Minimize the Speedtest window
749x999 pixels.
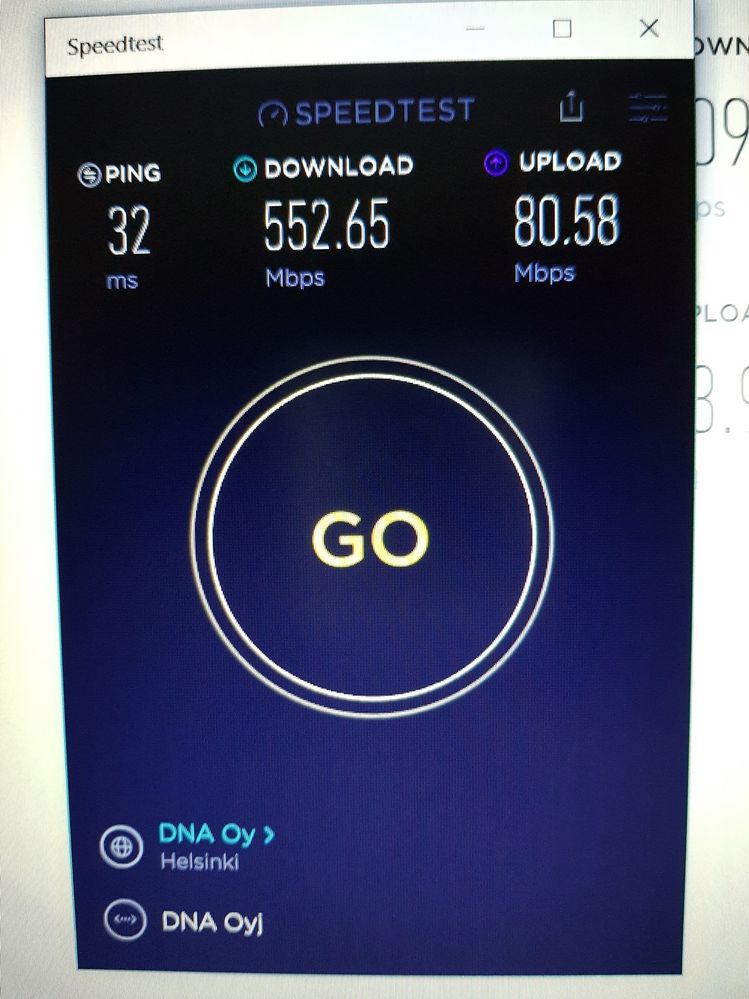[x=474, y=30]
